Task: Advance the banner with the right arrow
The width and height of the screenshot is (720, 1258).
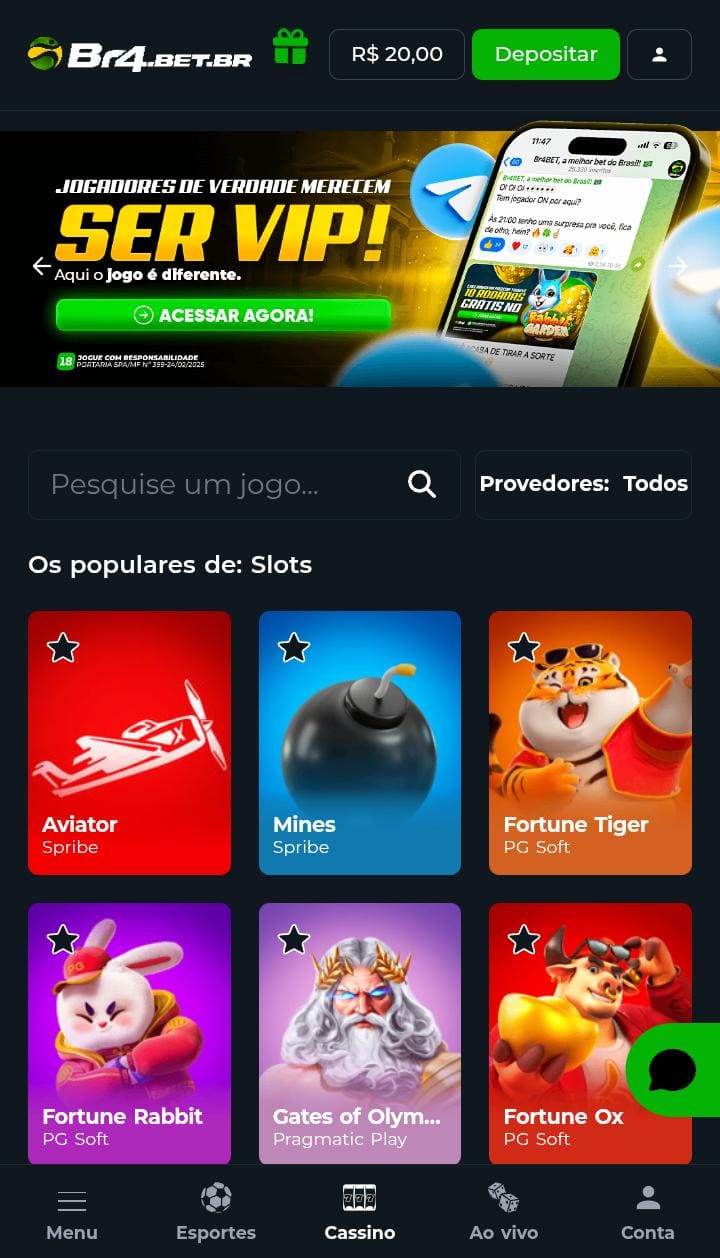Action: tap(679, 266)
